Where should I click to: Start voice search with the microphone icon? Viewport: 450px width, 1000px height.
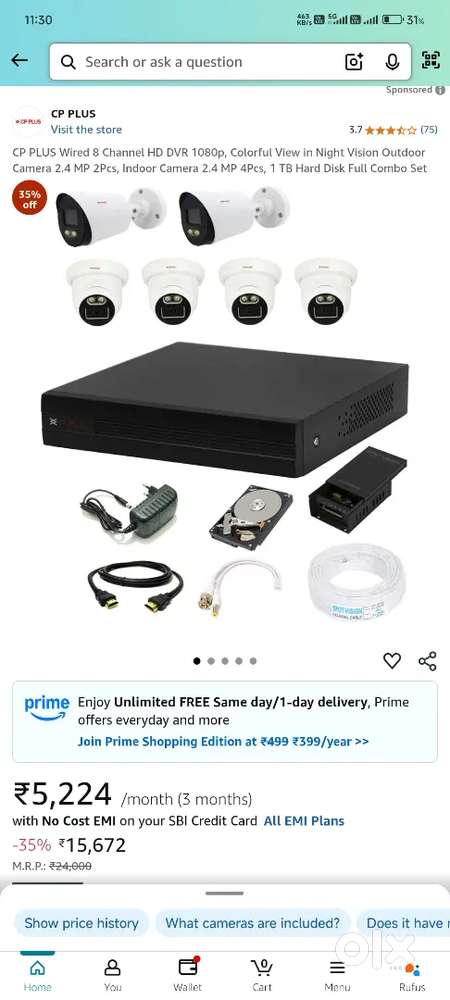pos(392,62)
